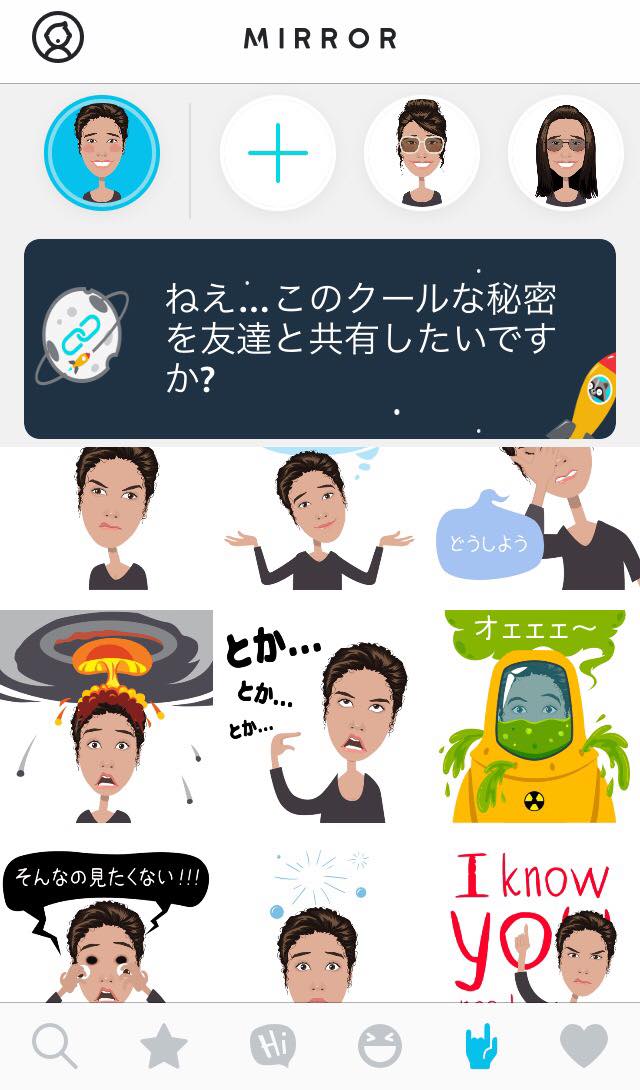Switch to the heart love tab
The width and height of the screenshot is (640, 1090).
(584, 1046)
